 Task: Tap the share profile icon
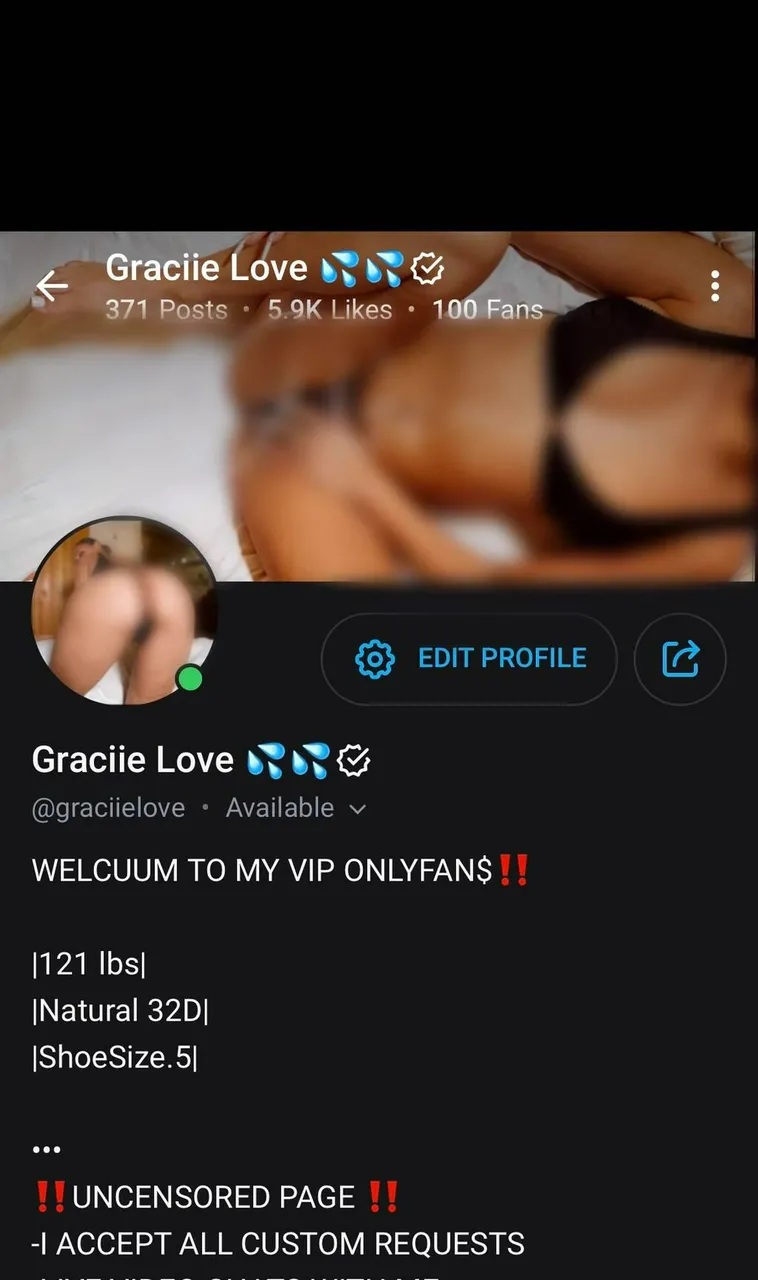tap(680, 659)
